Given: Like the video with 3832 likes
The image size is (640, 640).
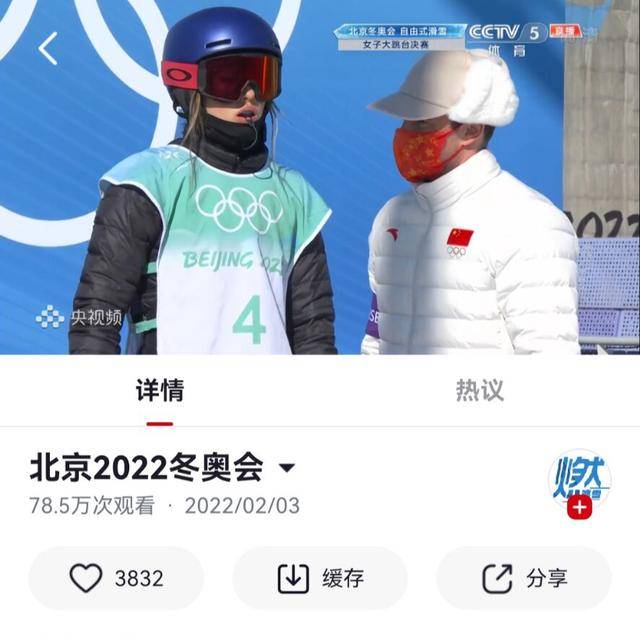Looking at the screenshot, I should pyautogui.click(x=116, y=578).
